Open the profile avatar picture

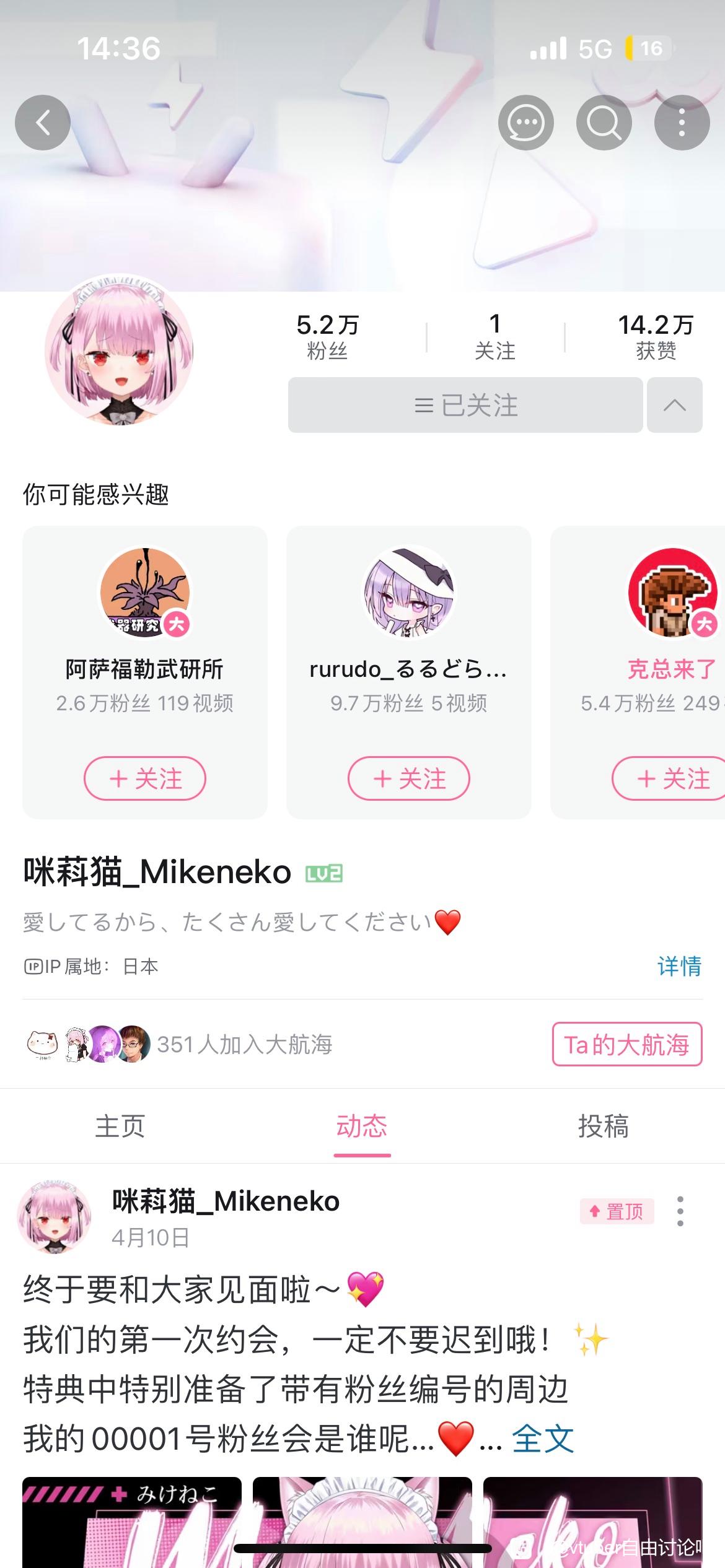pos(119,351)
